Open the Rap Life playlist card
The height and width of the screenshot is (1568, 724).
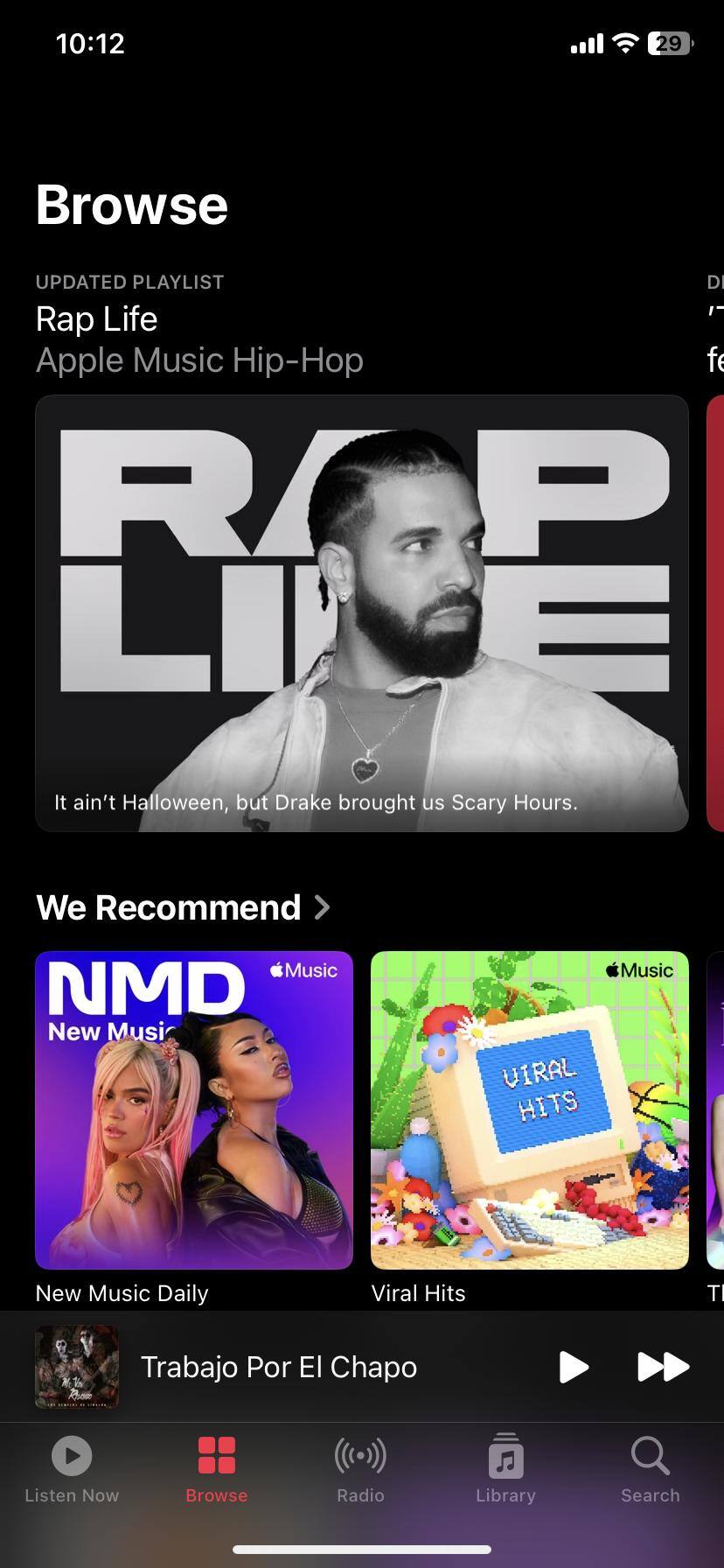[x=361, y=612]
